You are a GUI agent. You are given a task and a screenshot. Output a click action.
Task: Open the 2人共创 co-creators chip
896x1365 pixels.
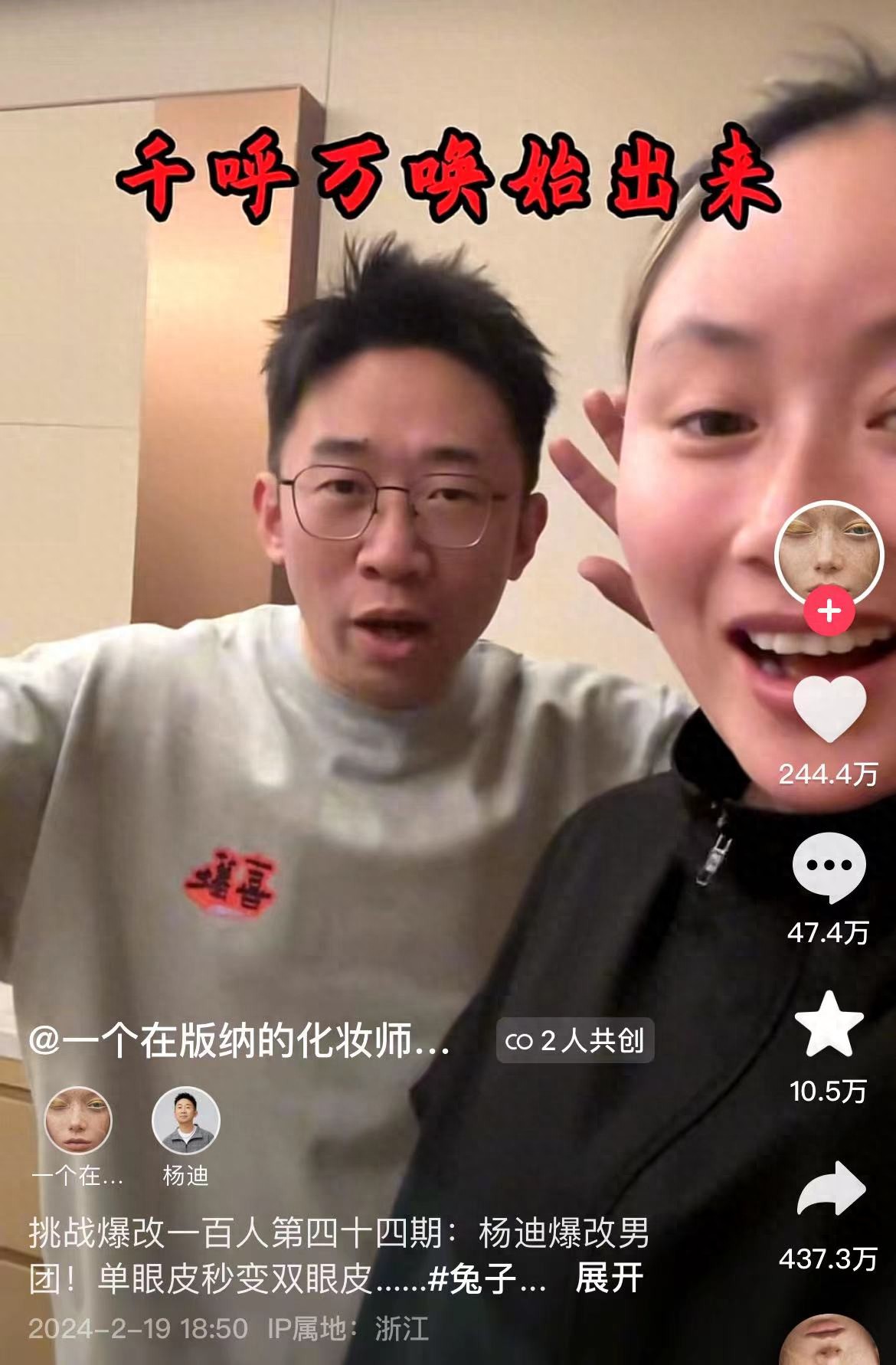[x=575, y=1041]
